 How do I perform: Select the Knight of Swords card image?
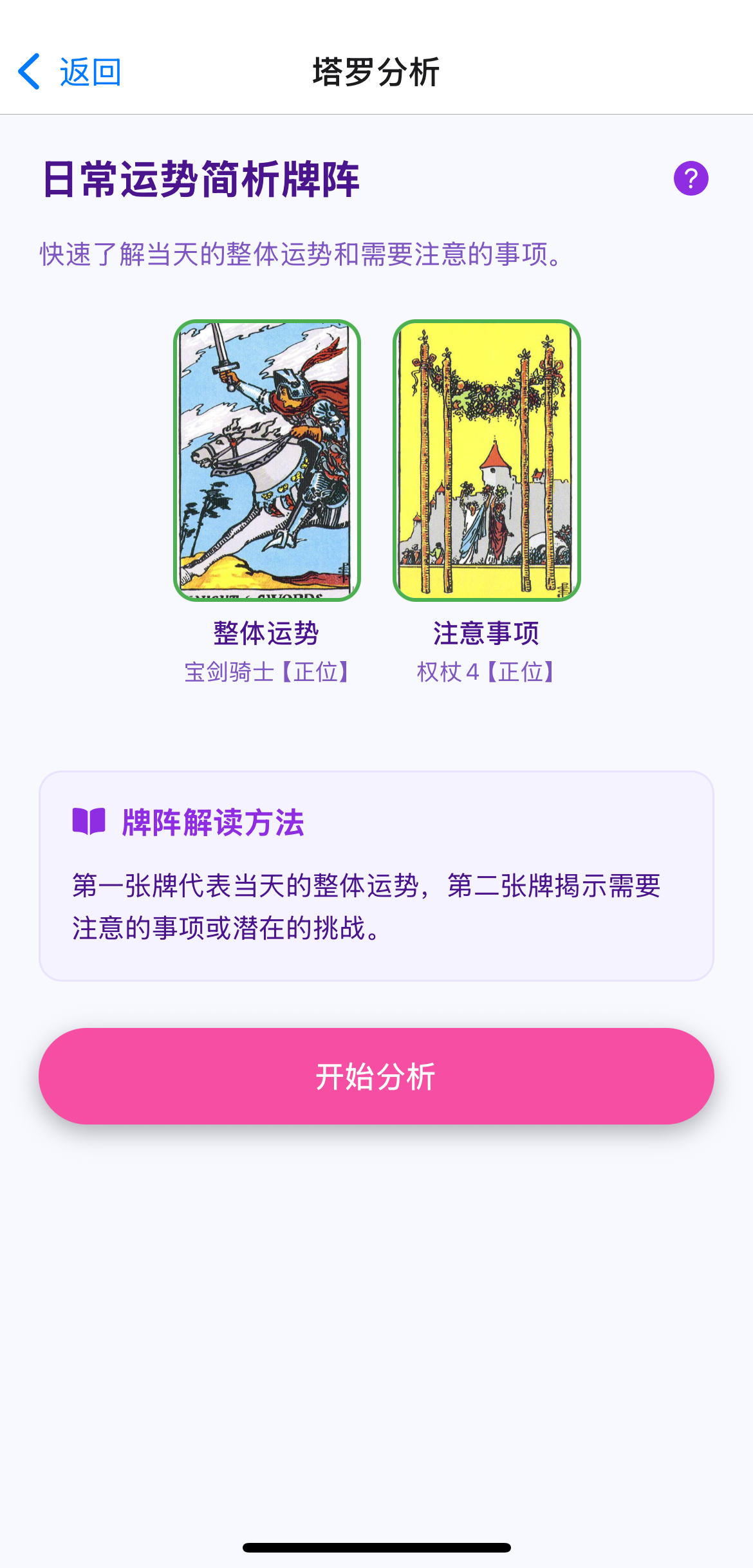coord(268,461)
